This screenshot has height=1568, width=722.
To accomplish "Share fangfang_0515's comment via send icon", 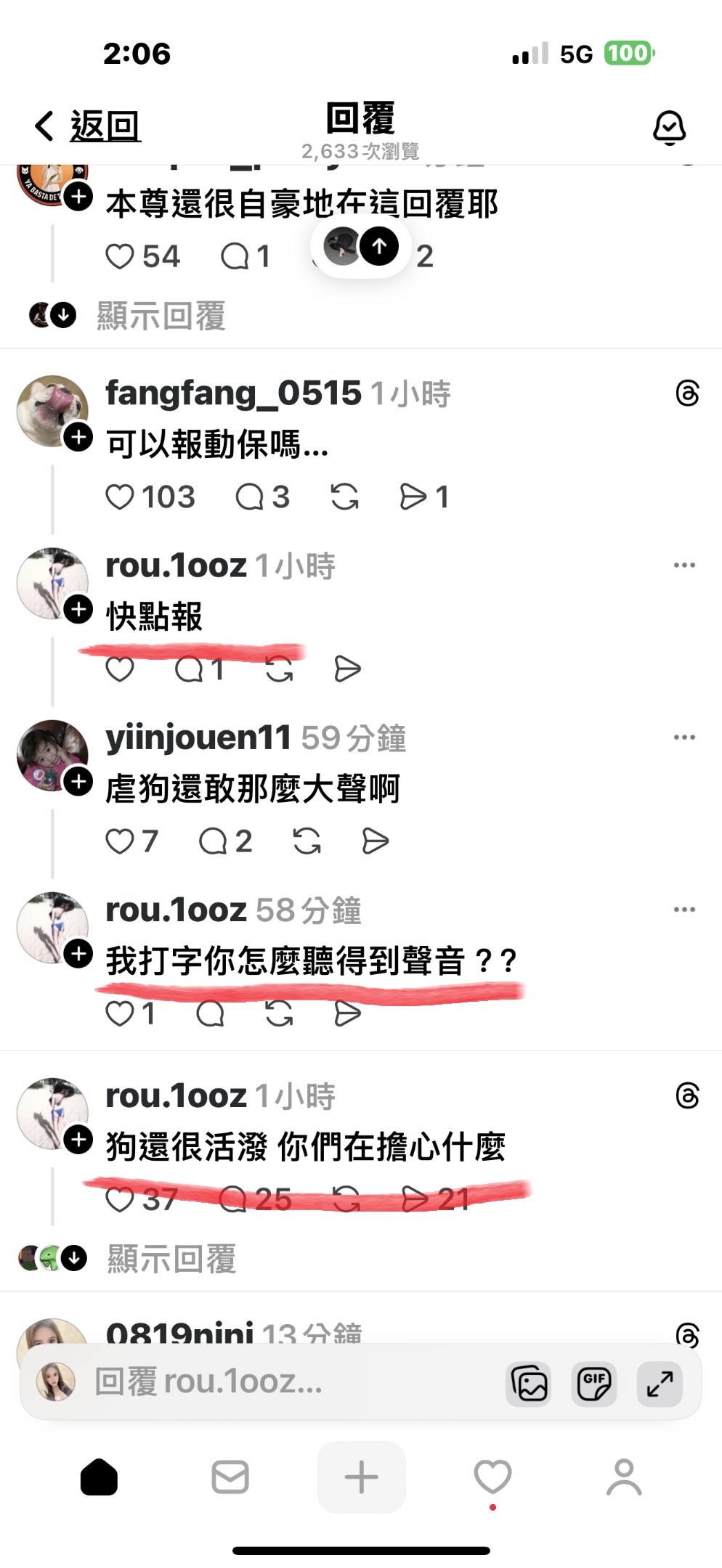I will (x=413, y=497).
